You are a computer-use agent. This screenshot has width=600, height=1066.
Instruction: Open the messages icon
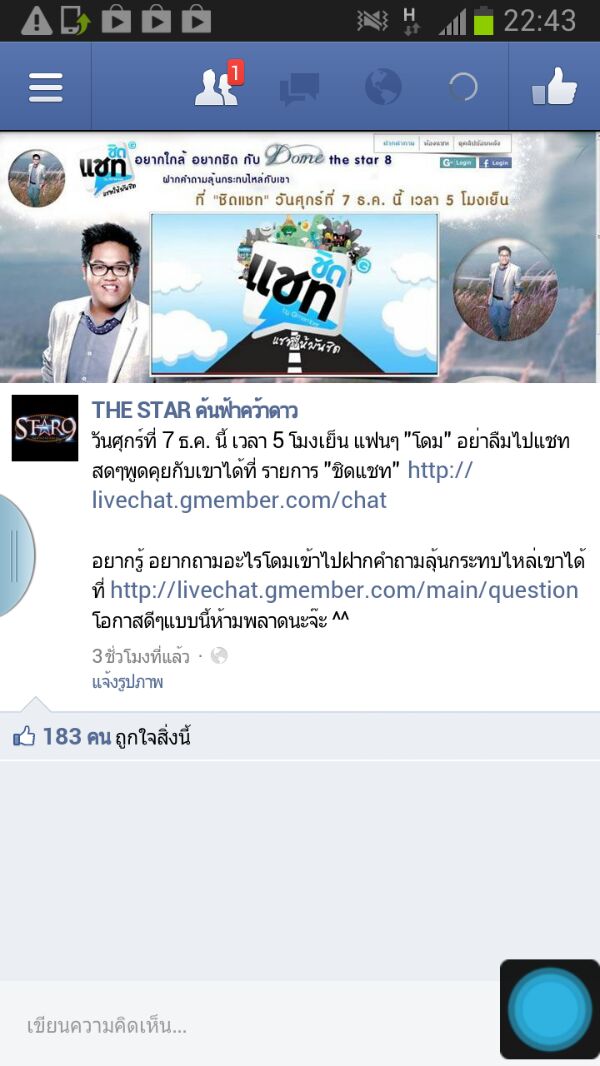[299, 89]
